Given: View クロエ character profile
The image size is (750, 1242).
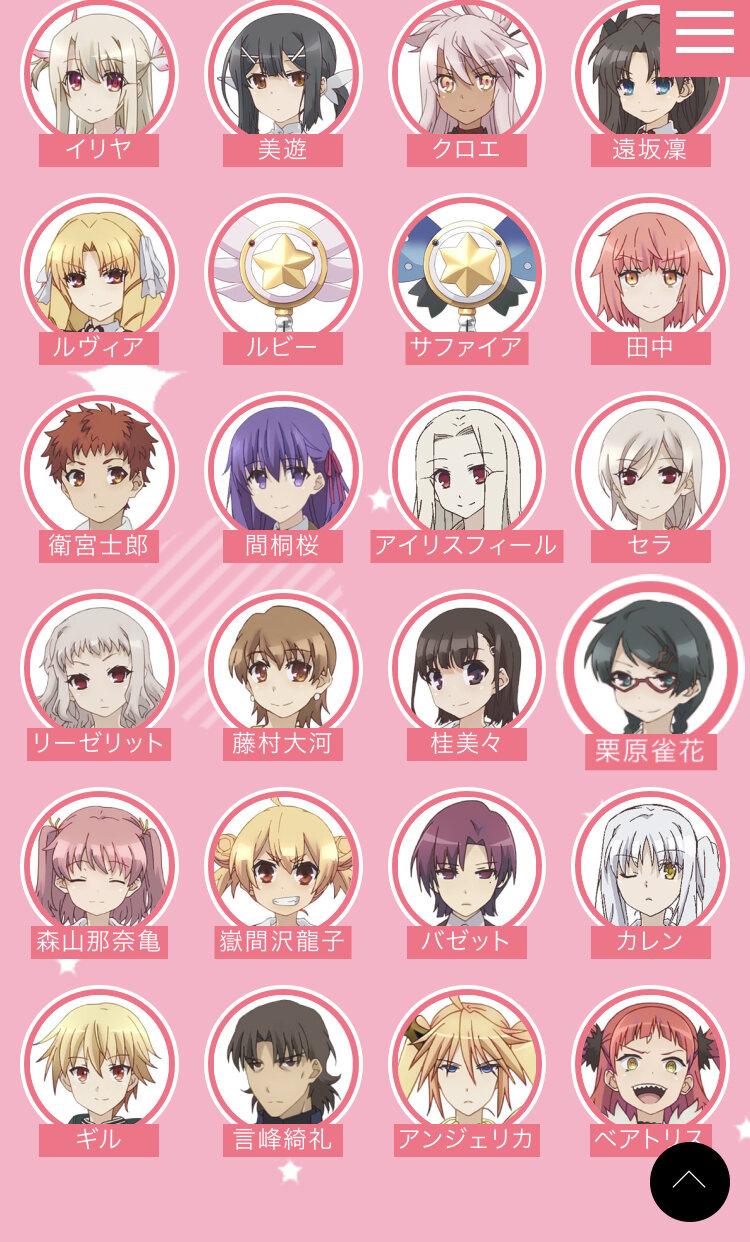Looking at the screenshot, I should [x=467, y=80].
